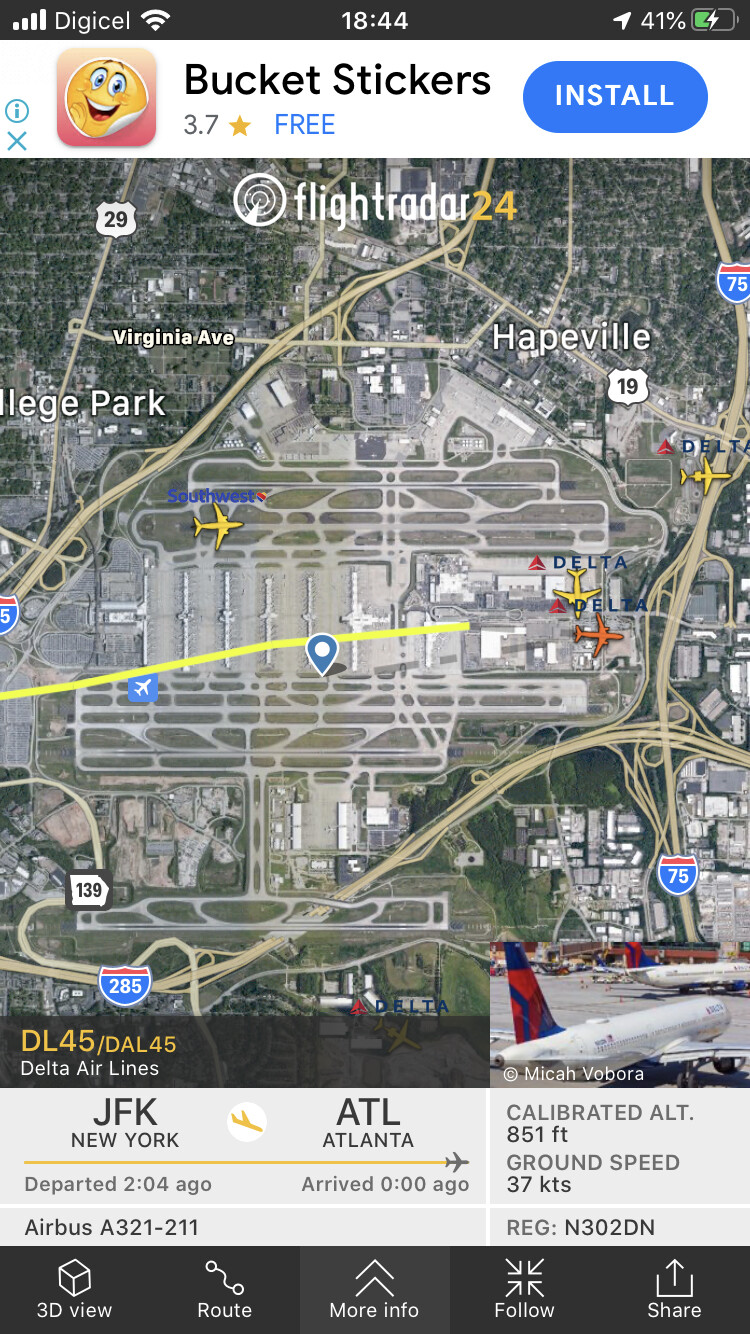750x1334 pixels.
Task: Open the Delta aircraft photo by Micah Vobora
Action: tap(620, 1013)
